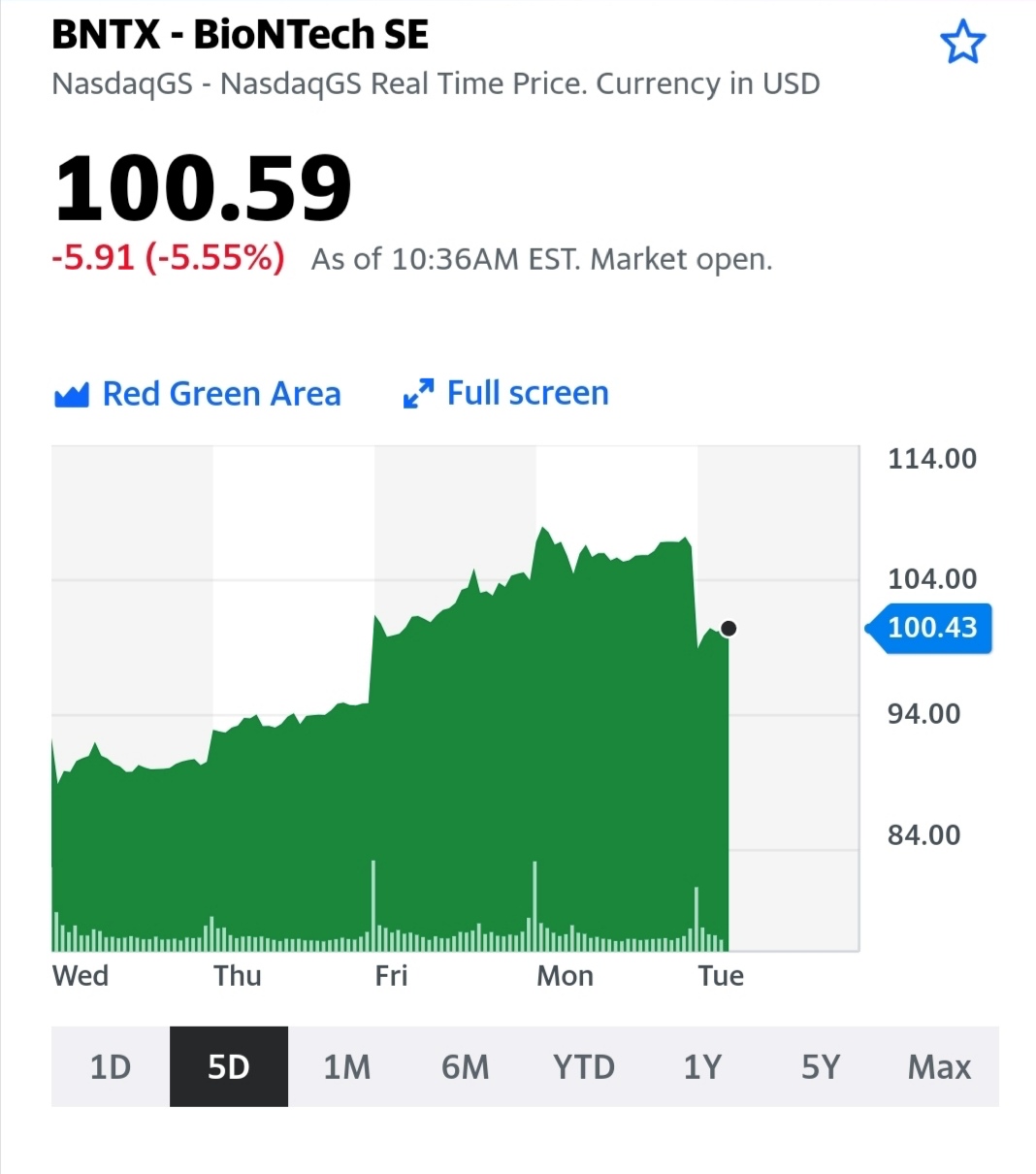1036x1174 pixels.
Task: Switch chart range to 1D
Action: tap(111, 1067)
